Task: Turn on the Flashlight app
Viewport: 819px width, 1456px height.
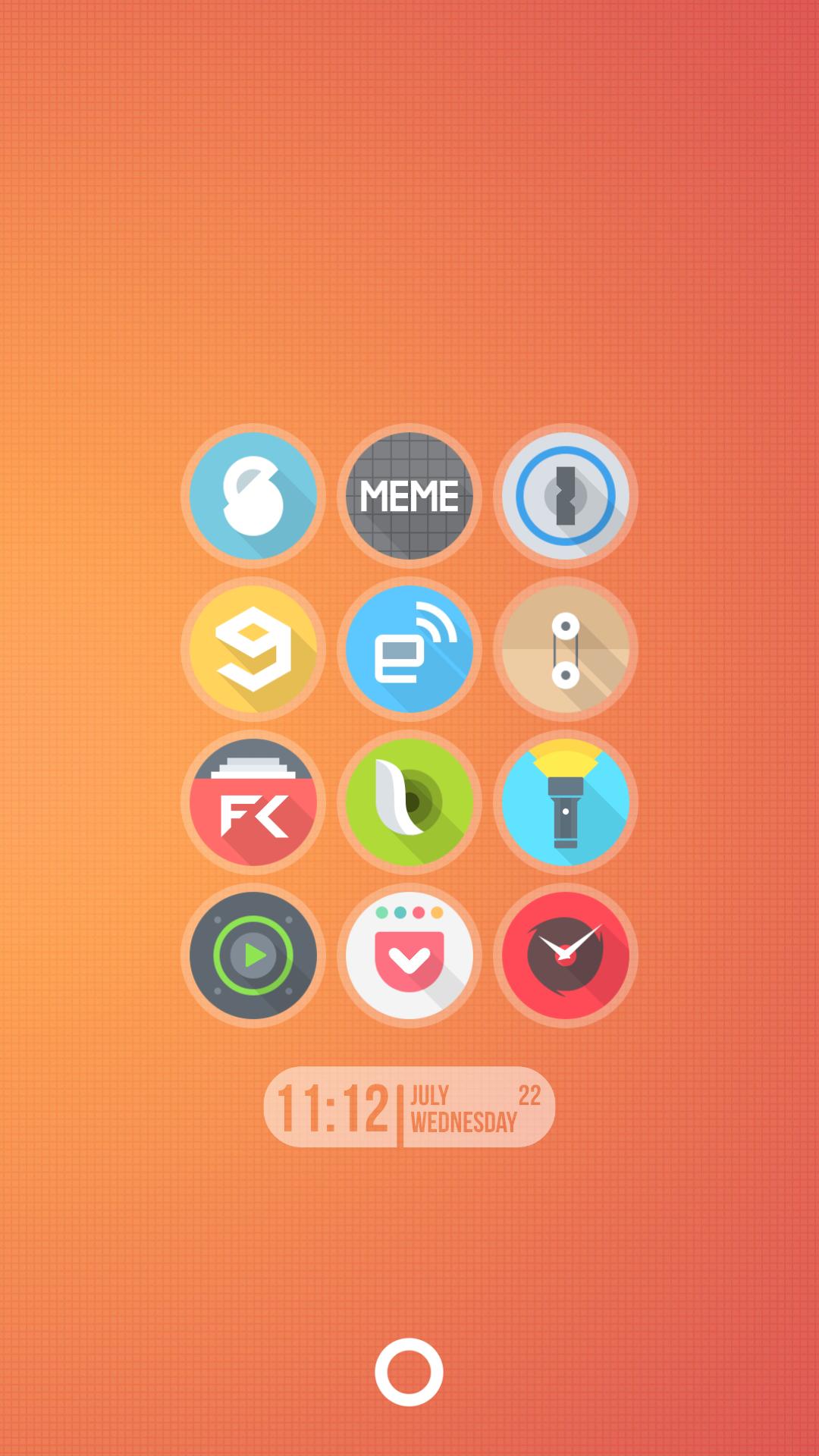Action: click(x=565, y=802)
